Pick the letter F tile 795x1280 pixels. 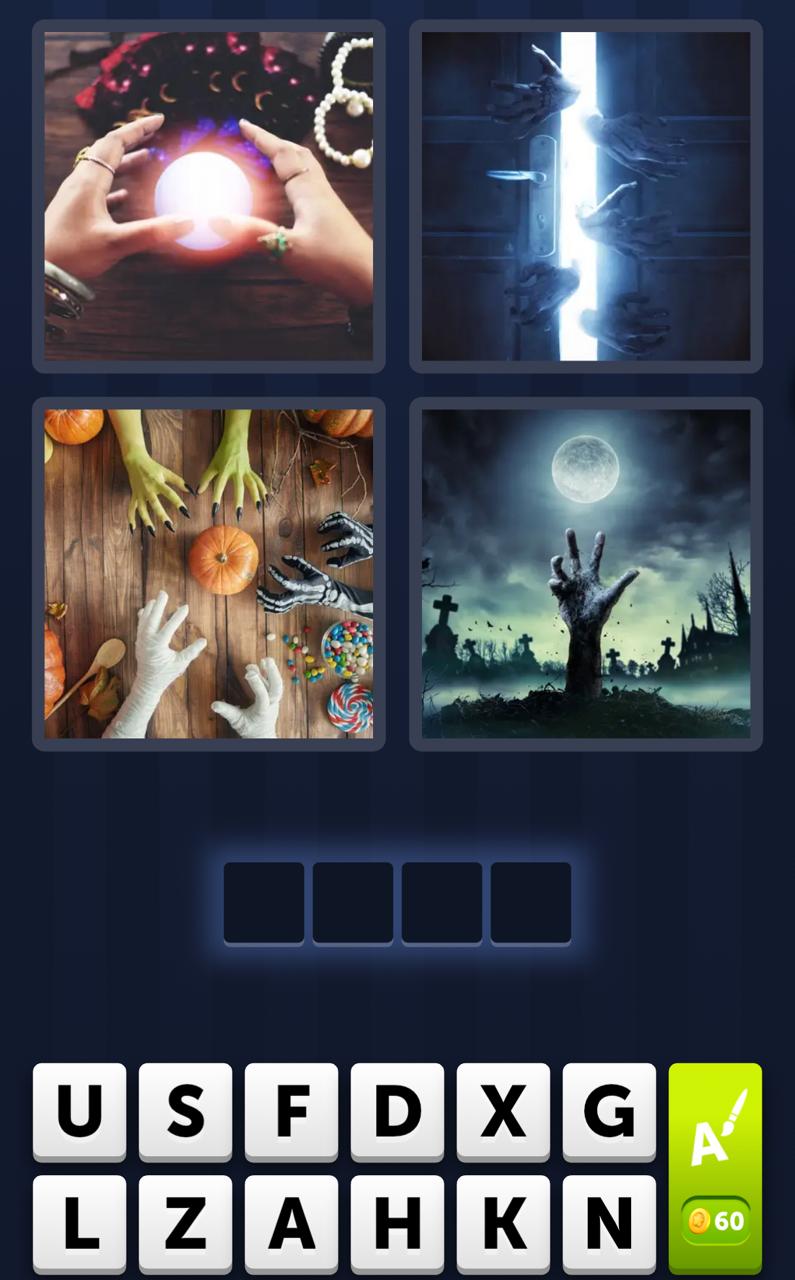(x=292, y=1110)
